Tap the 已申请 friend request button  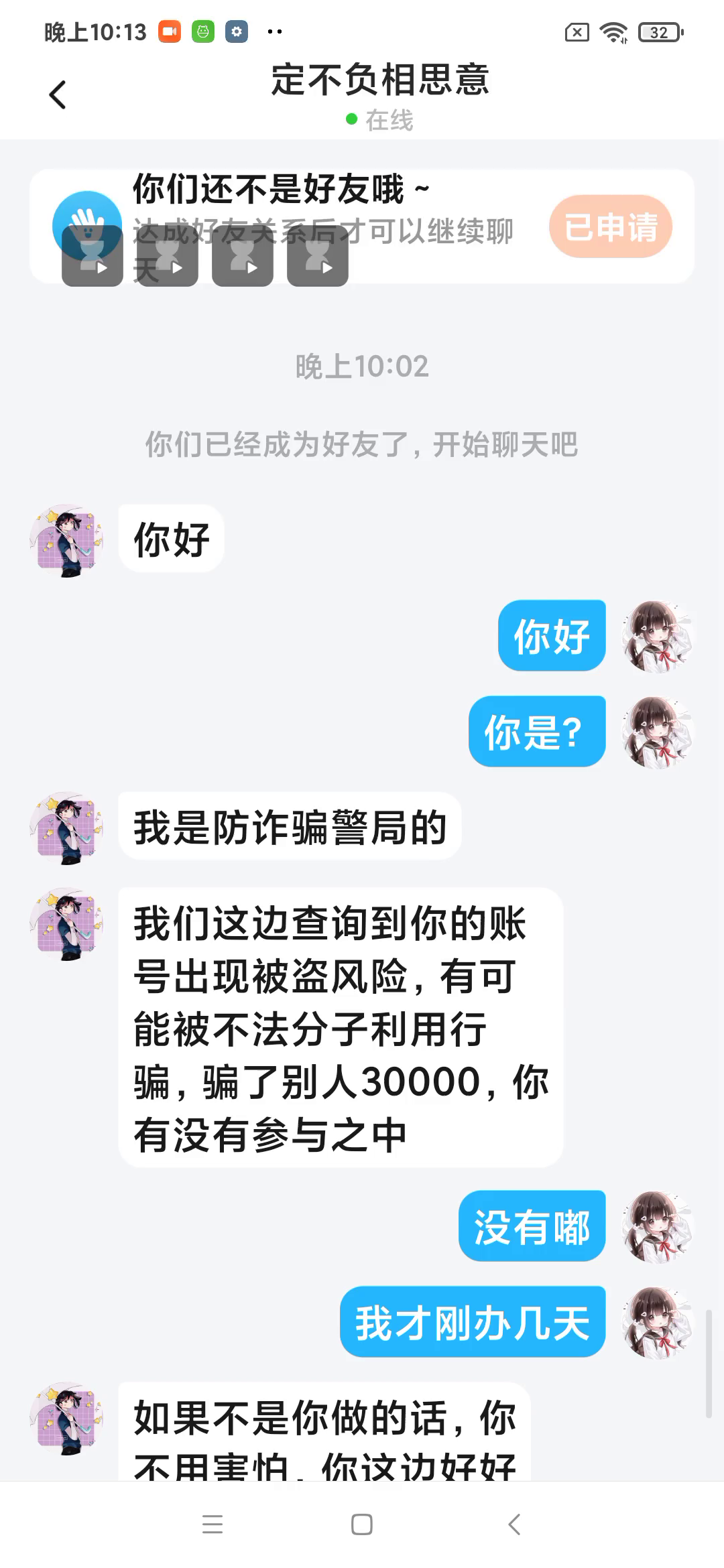tap(610, 226)
